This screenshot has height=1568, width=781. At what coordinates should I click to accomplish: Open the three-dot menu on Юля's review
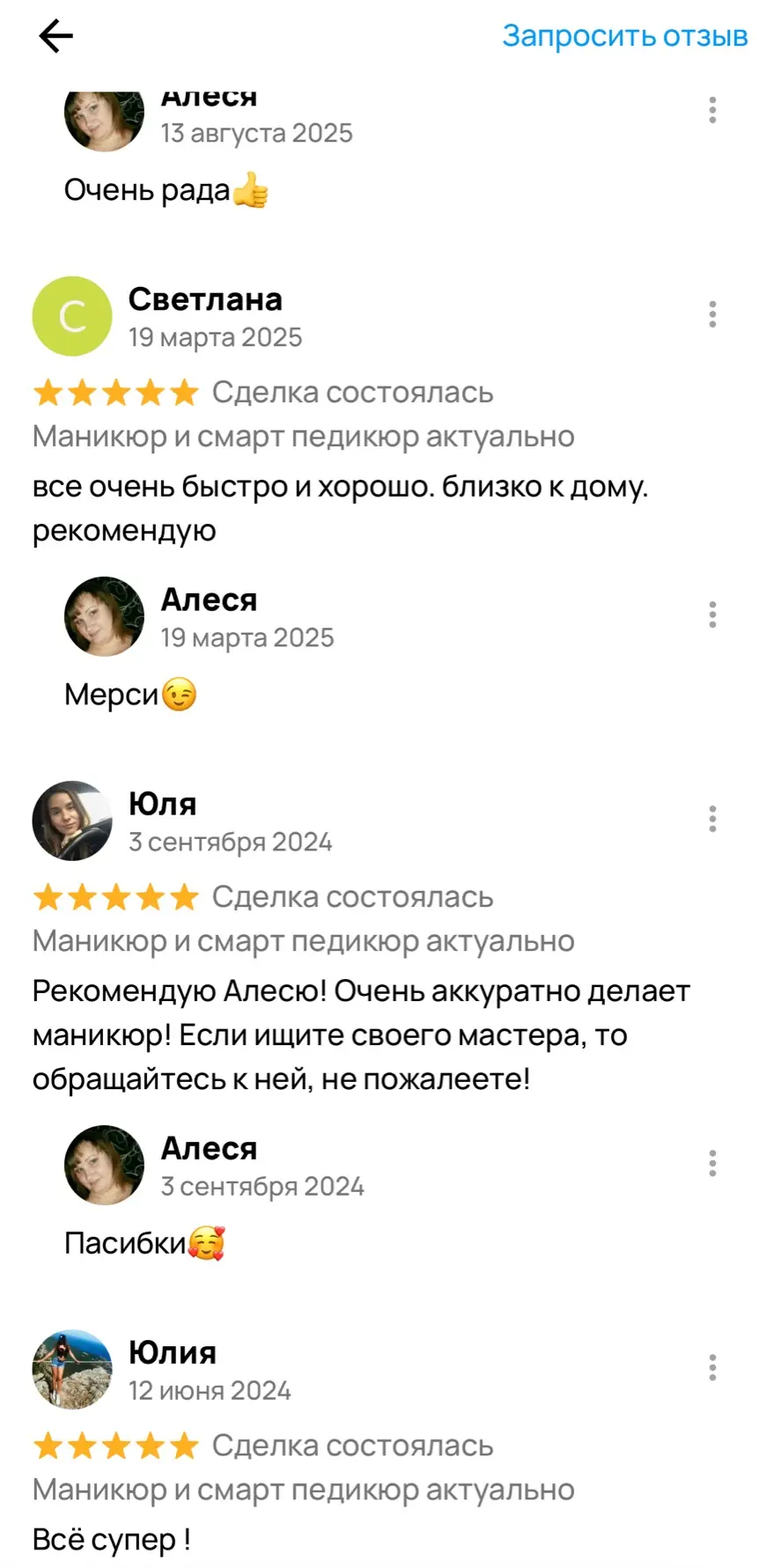coord(712,819)
